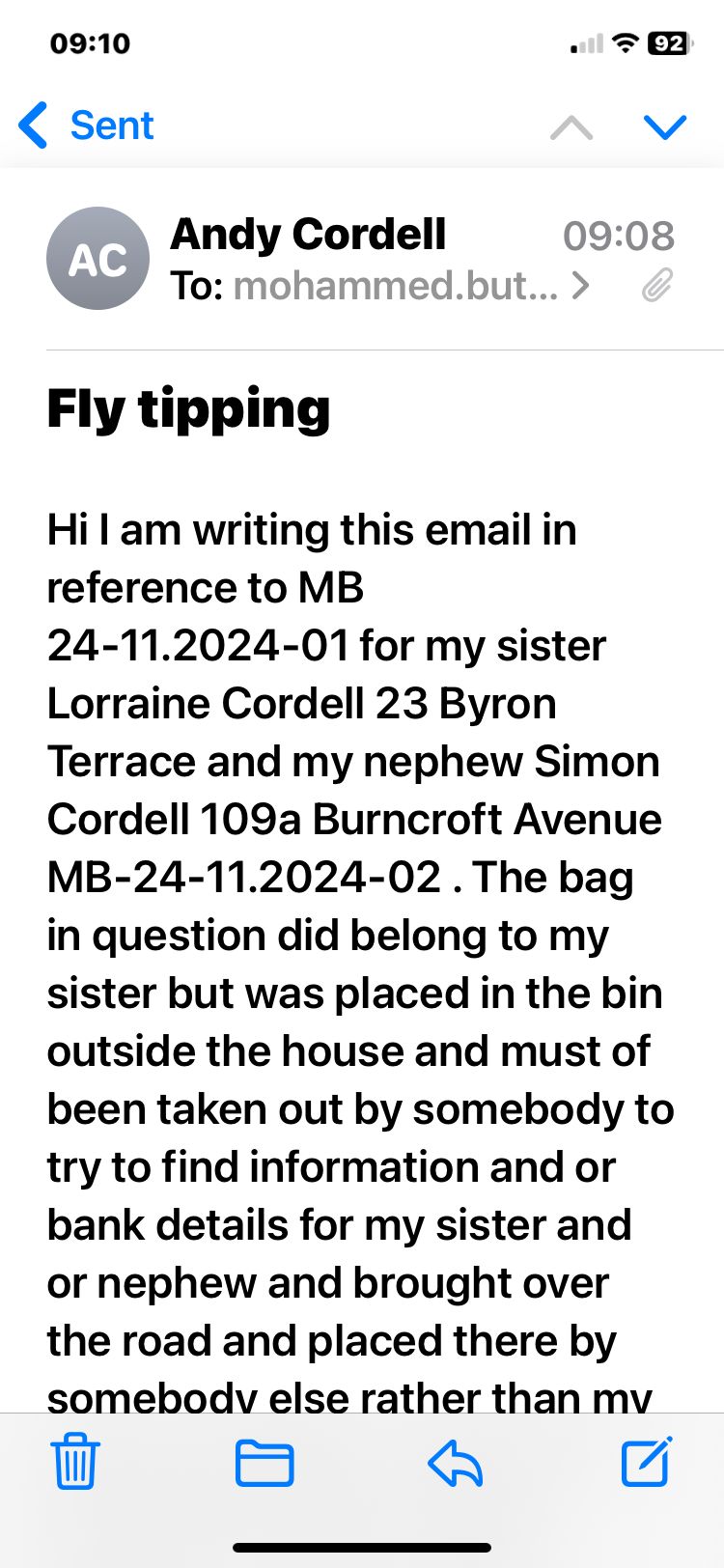724x1568 pixels.
Task: Go back to the Sent mailbox
Action: tap(87, 126)
